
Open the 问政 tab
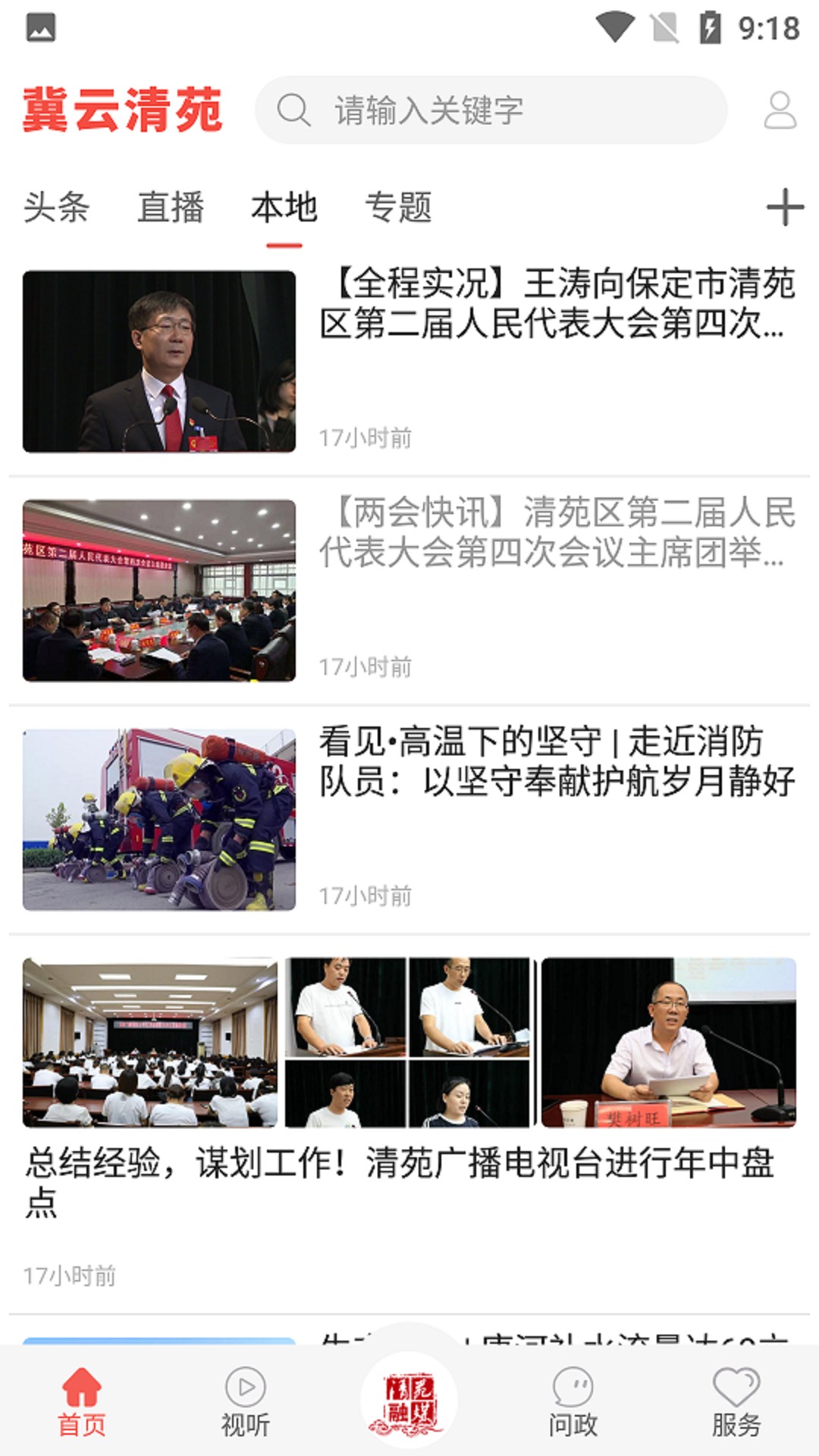(573, 1403)
